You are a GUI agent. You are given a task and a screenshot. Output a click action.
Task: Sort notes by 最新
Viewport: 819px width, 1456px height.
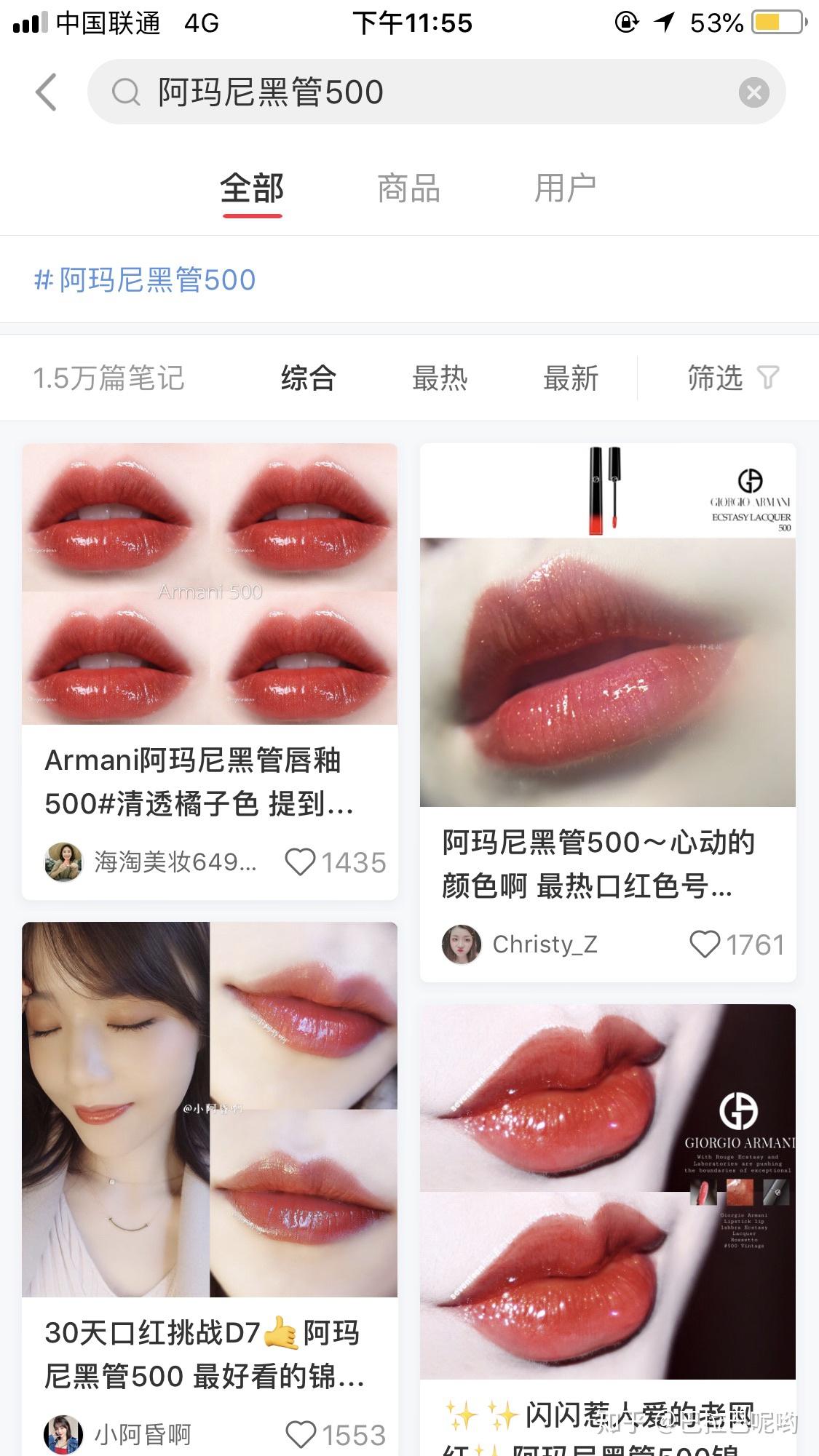(x=570, y=378)
